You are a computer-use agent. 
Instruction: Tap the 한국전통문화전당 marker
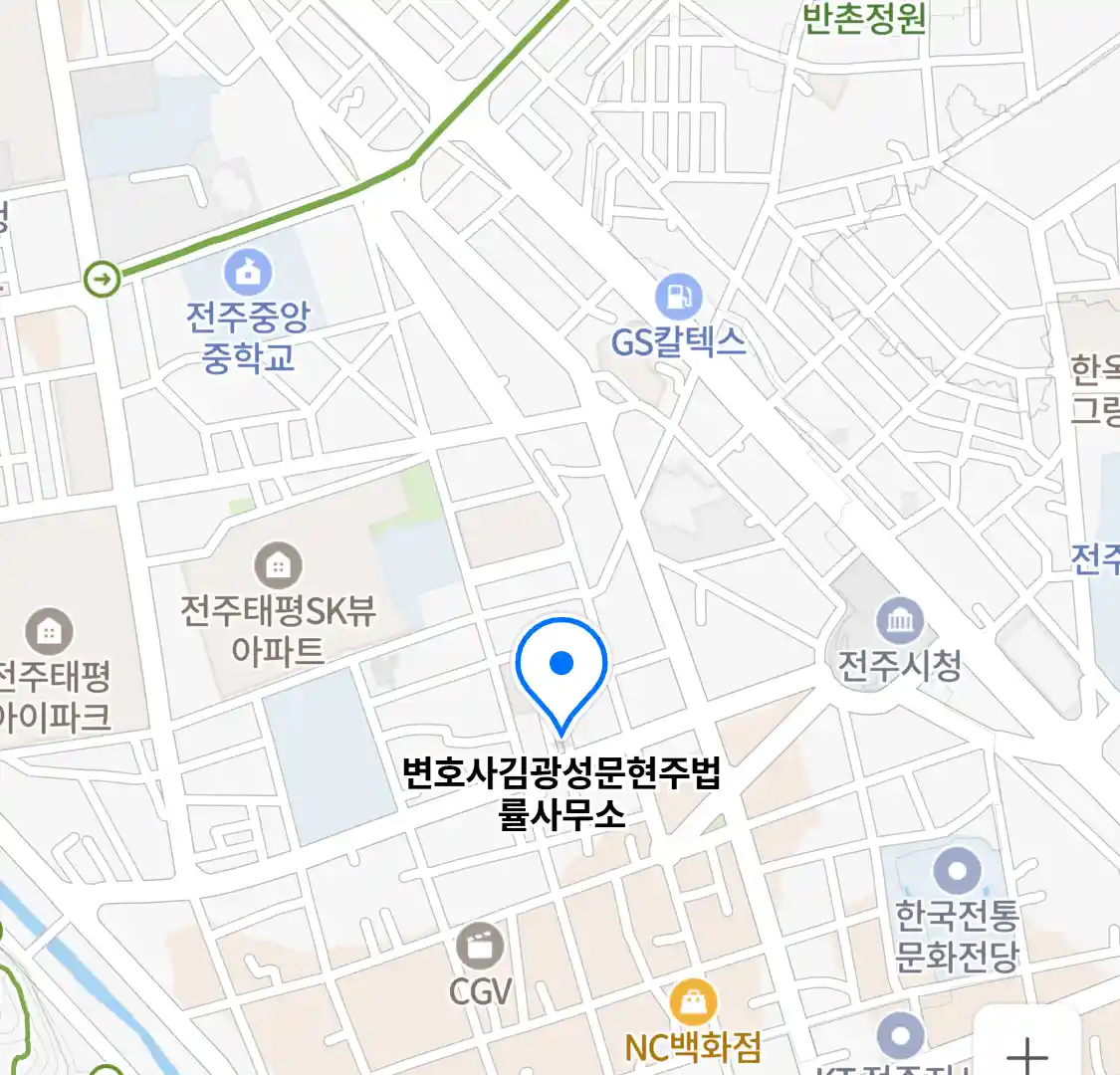click(957, 873)
